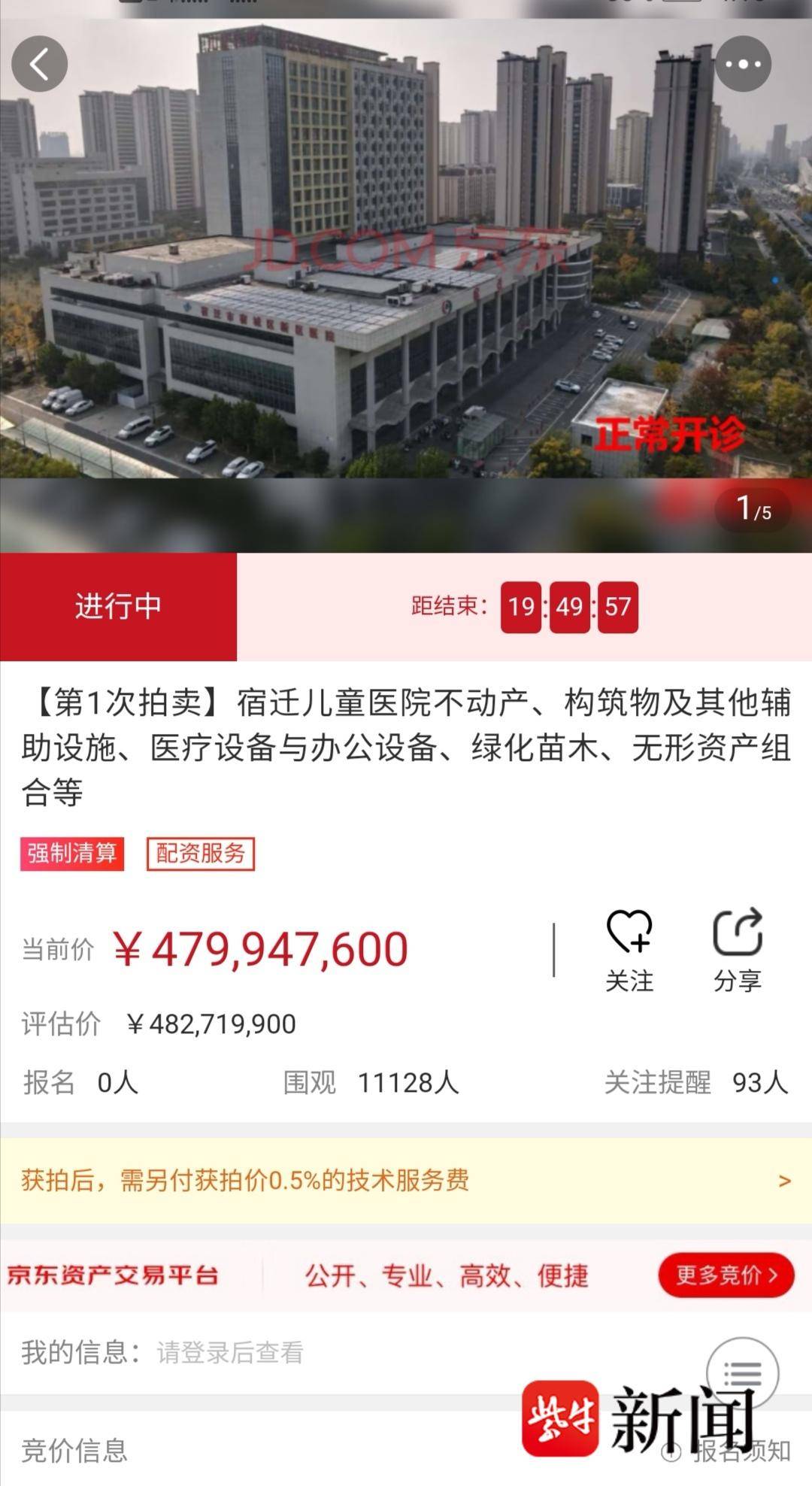Screen dimensions: 812x1486
Task: Tap the 更多竞价 button
Action: click(726, 1275)
